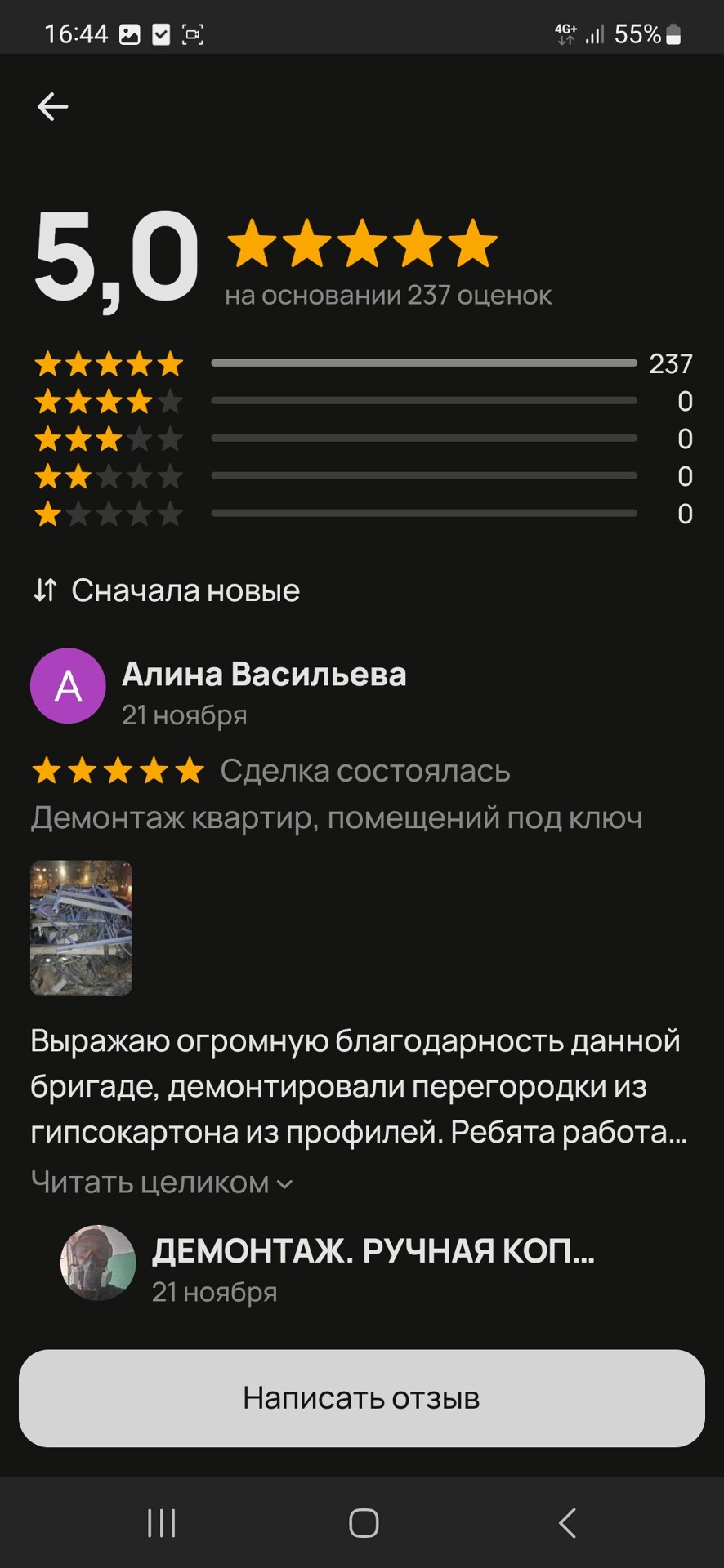Expand the review with 'Читать целиком'
Image resolution: width=724 pixels, height=1568 pixels.
click(162, 1183)
